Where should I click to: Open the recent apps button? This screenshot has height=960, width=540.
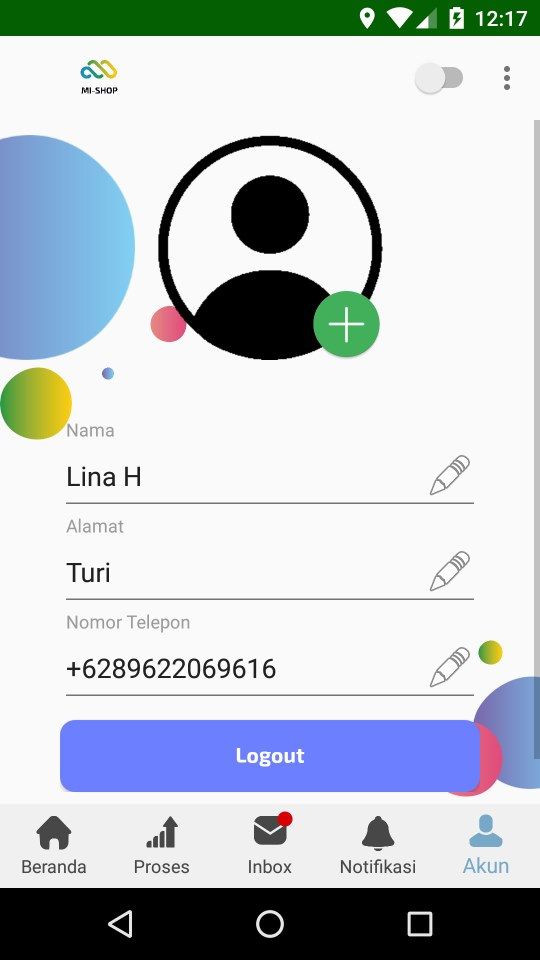[420, 924]
